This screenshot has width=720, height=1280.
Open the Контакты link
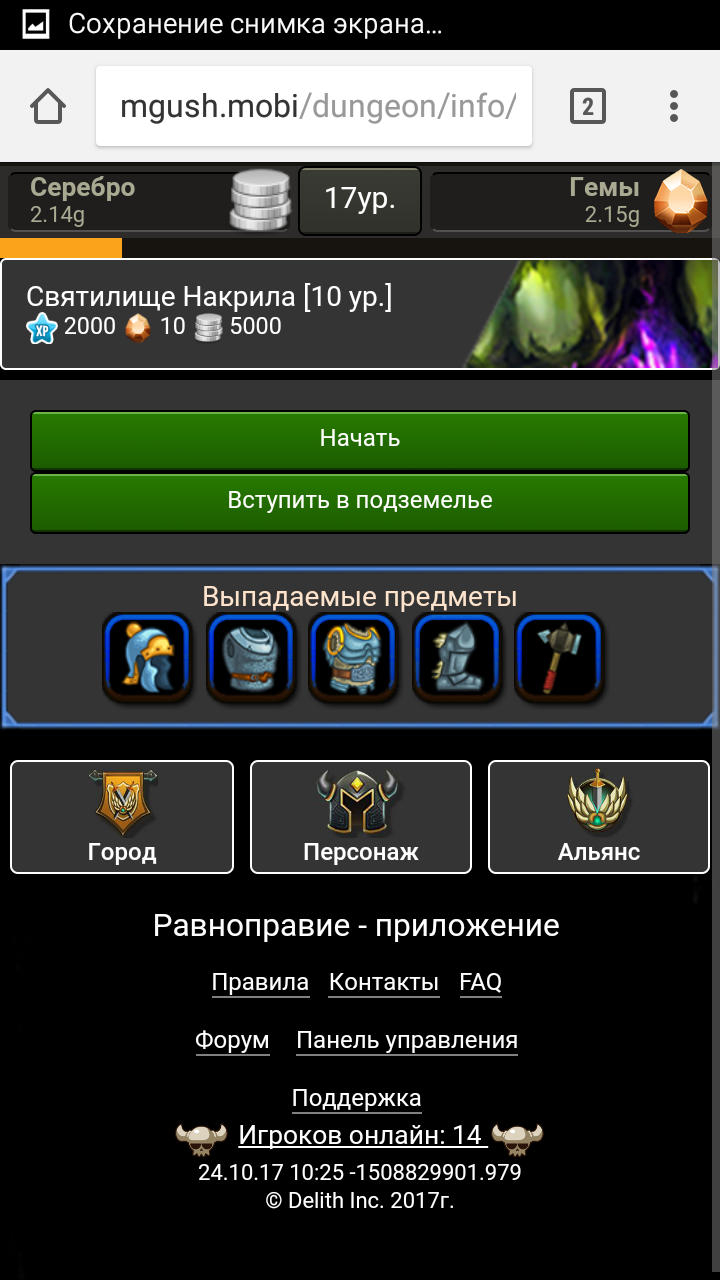click(x=384, y=983)
